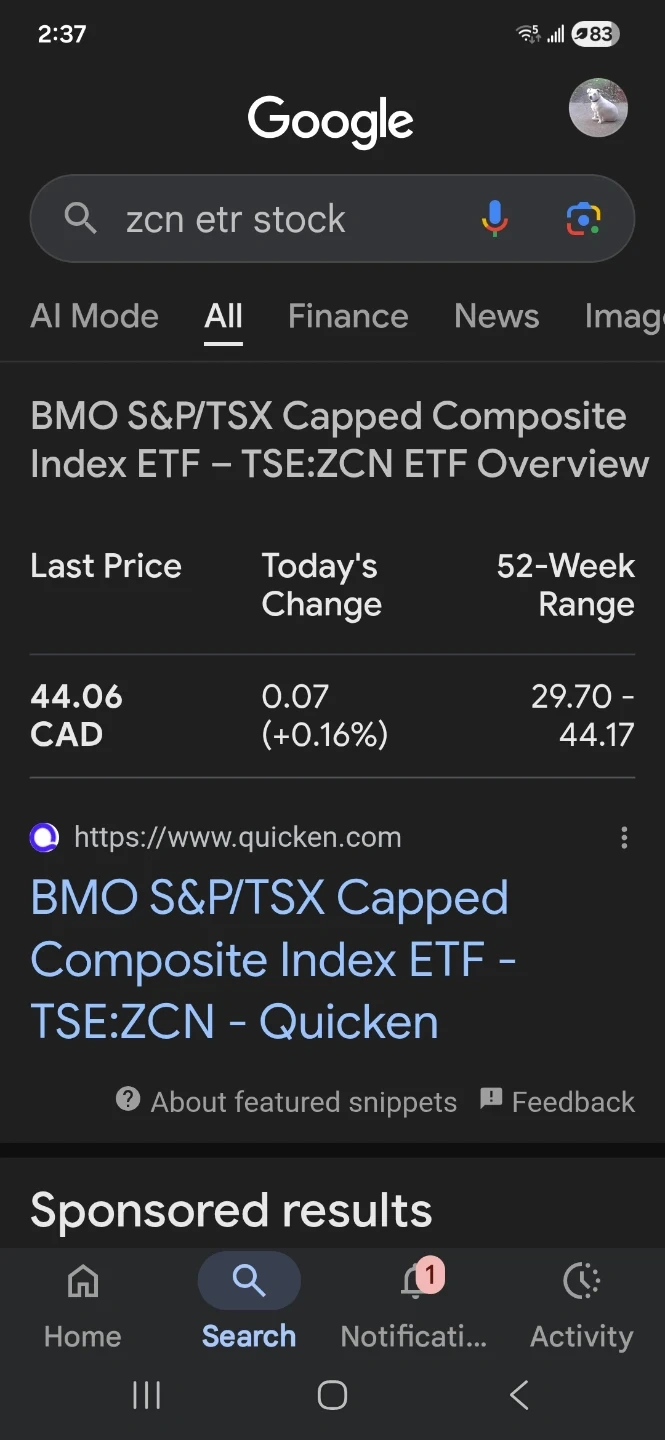Start voice search with the microphone

[495, 218]
